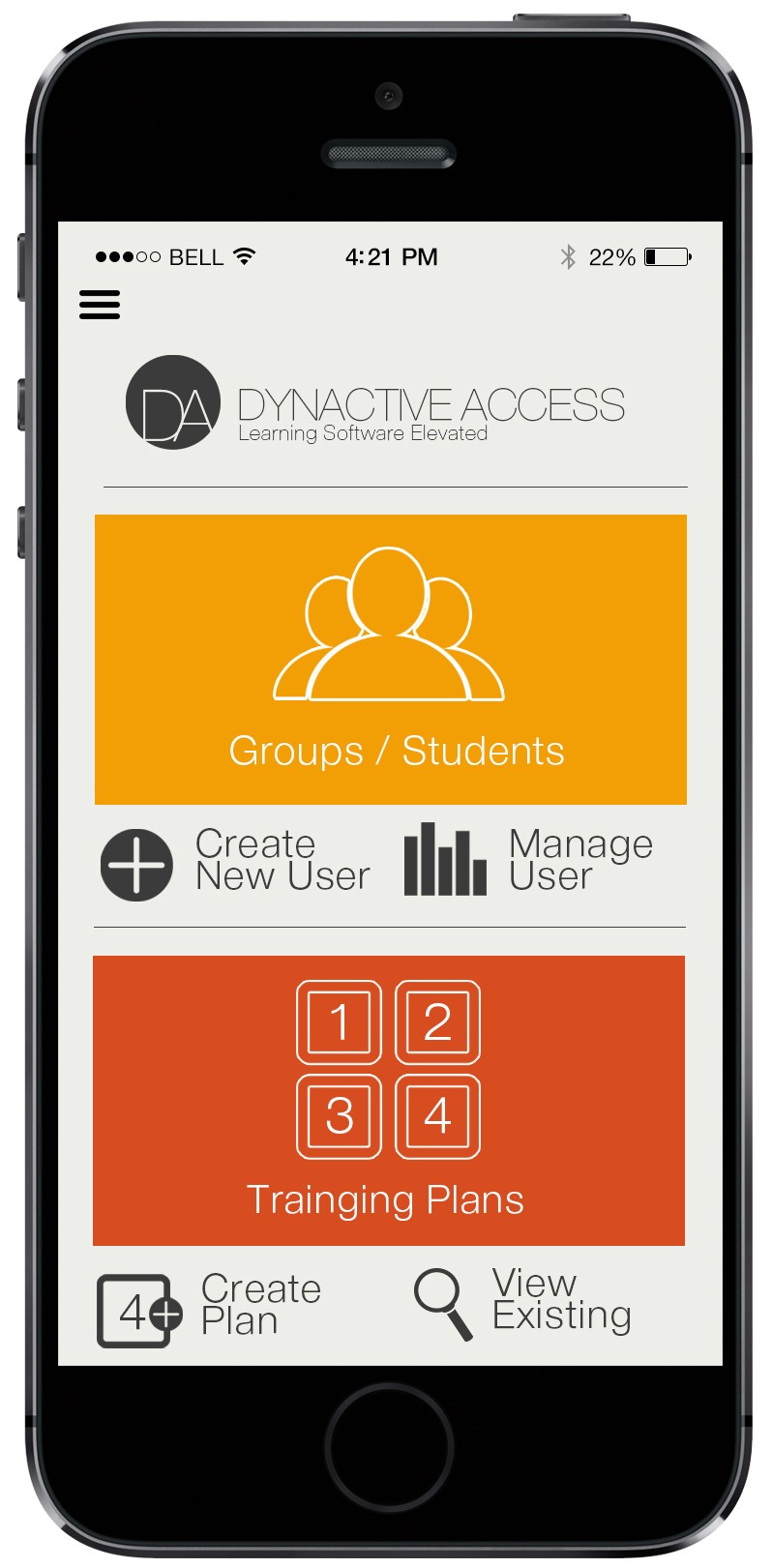The width and height of the screenshot is (772, 1568).
Task: Open the Training Plans tile
Action: (x=388, y=1100)
